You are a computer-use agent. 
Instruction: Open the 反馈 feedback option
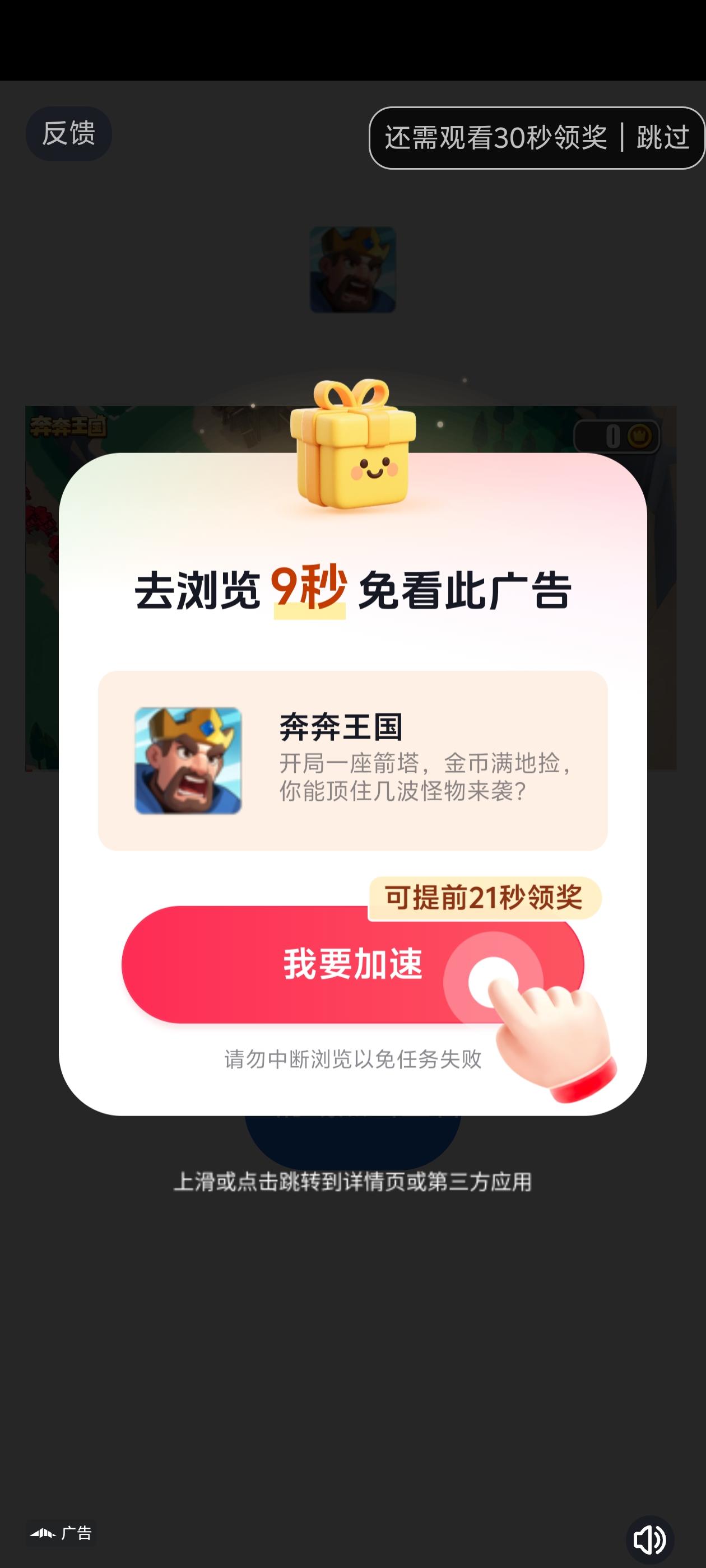click(x=68, y=134)
